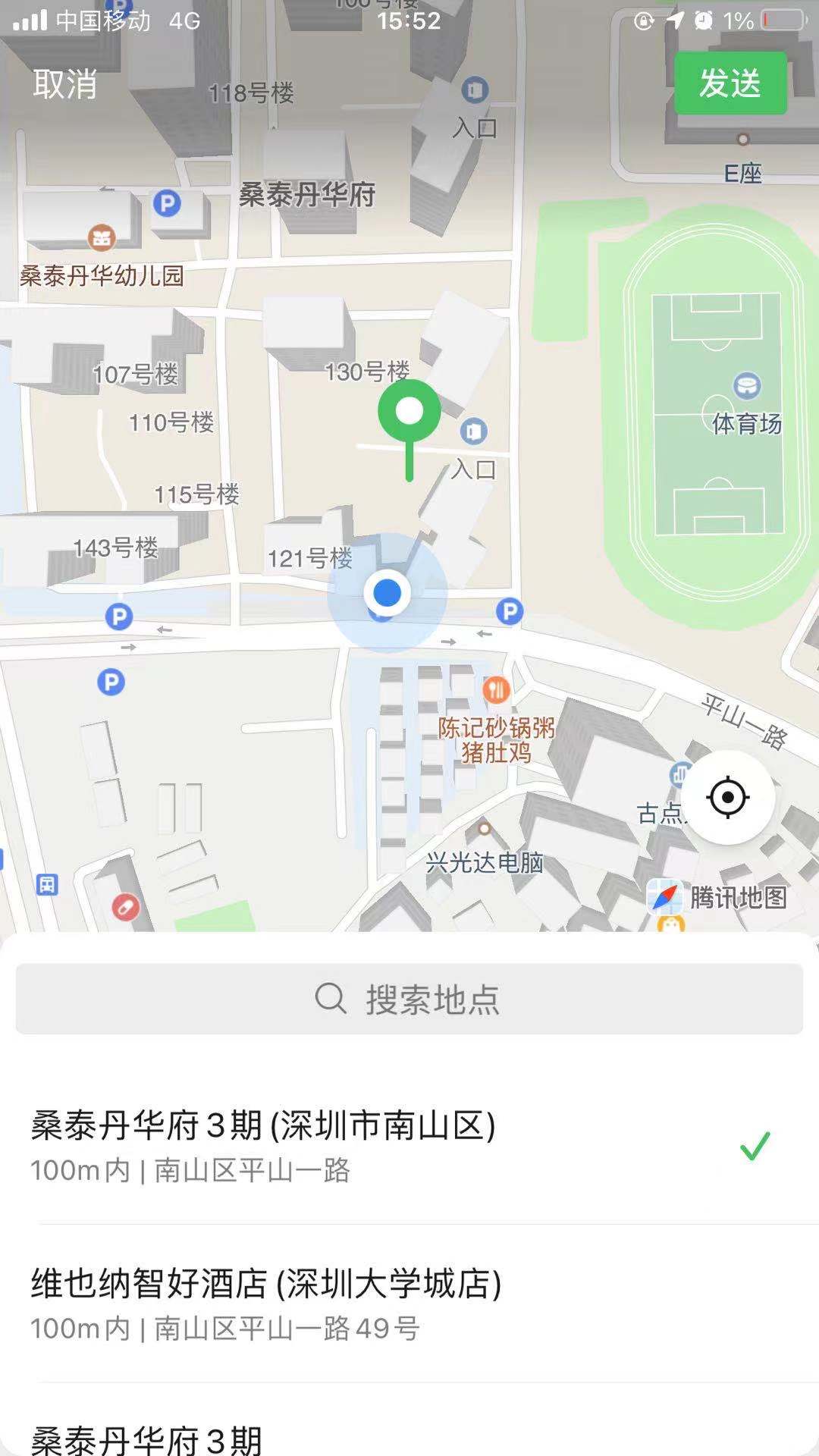Tap 取消 to cancel location sharing
This screenshot has width=819, height=1456.
pos(65,83)
